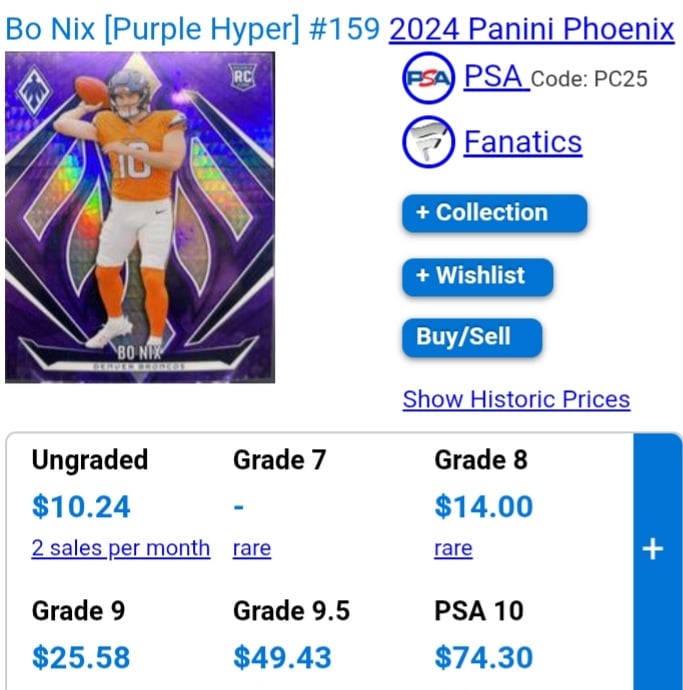This screenshot has height=690, width=683.
Task: Tap the Buy/Sell button
Action: [x=471, y=338]
